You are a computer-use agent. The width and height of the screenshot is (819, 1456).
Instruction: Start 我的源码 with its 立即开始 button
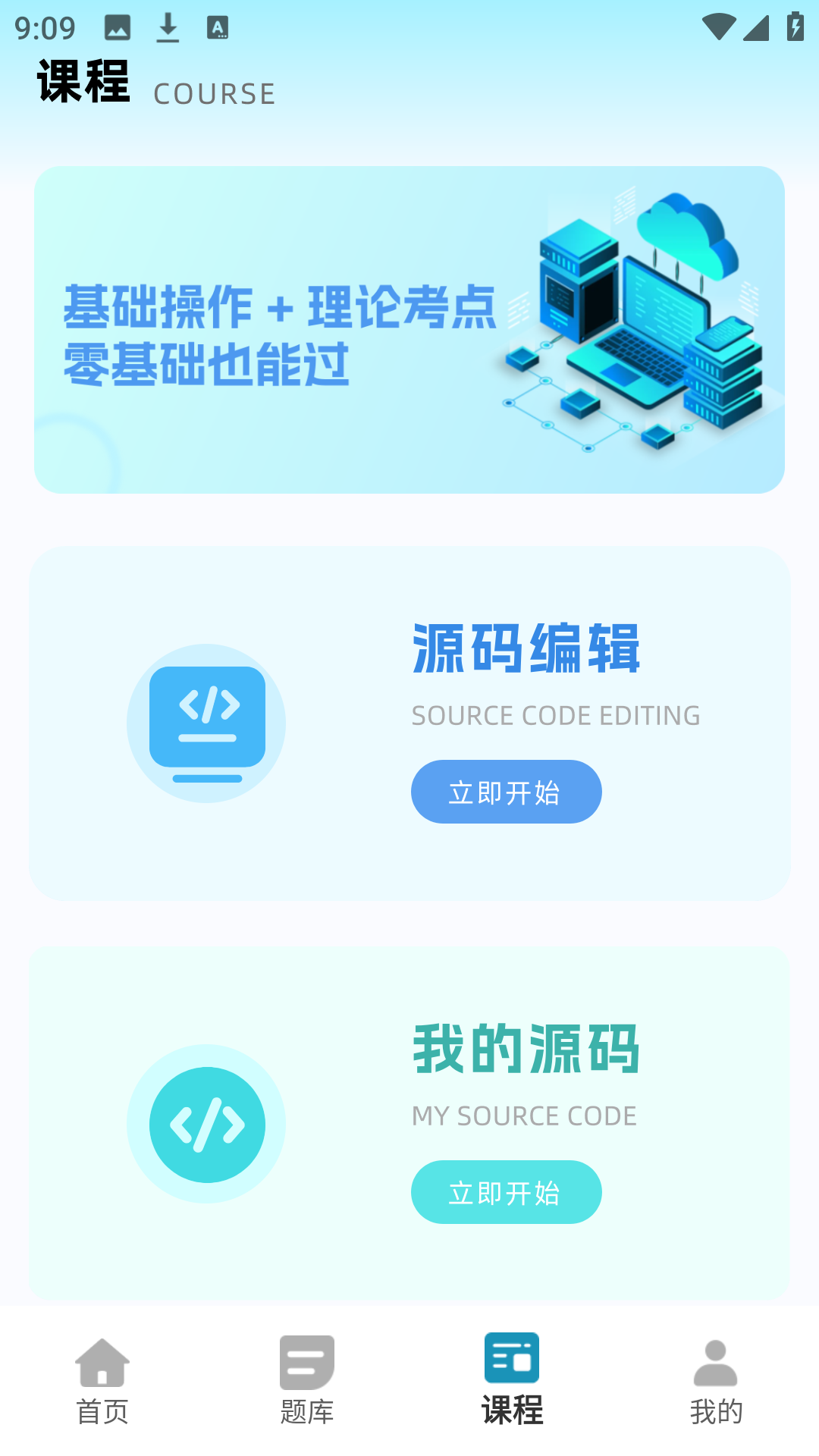[x=506, y=1192]
